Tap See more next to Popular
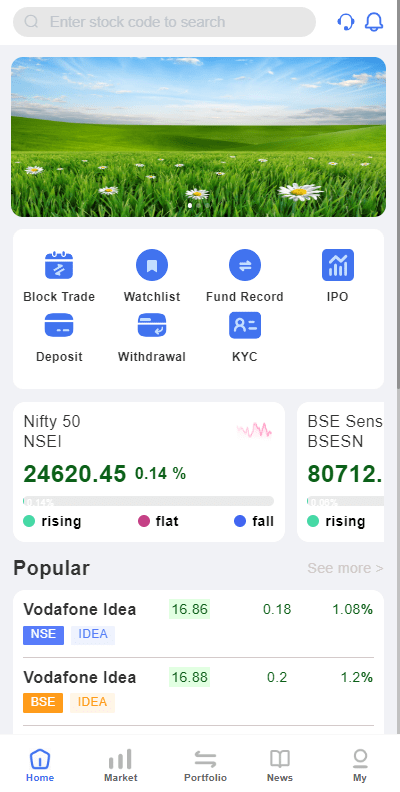 (345, 568)
